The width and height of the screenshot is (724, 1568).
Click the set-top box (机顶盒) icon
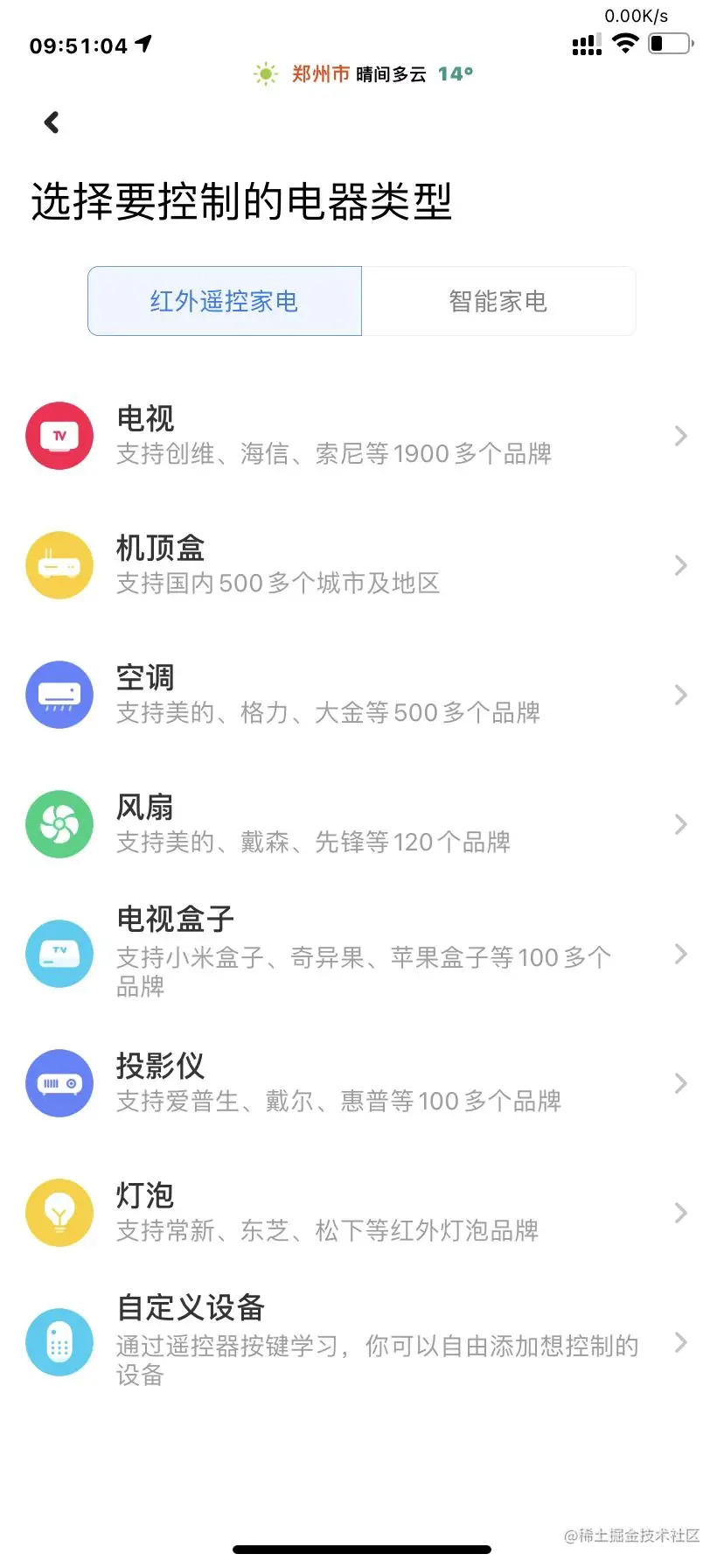click(x=59, y=564)
